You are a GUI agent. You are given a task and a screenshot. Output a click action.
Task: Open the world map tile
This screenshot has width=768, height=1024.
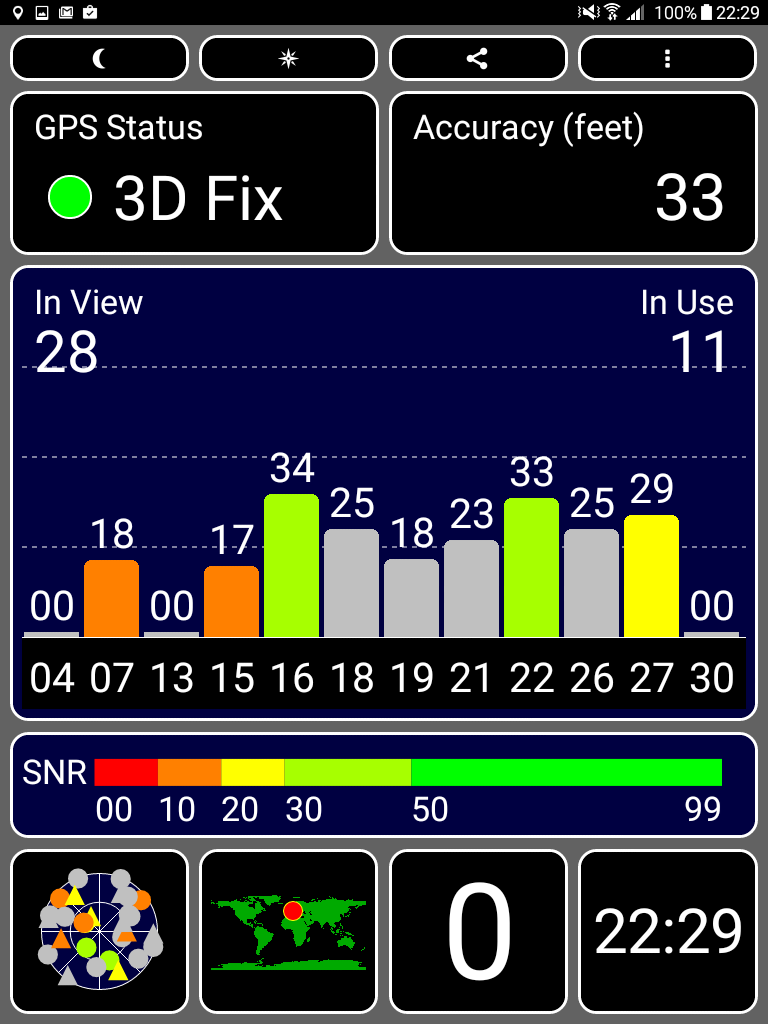[x=288, y=931]
